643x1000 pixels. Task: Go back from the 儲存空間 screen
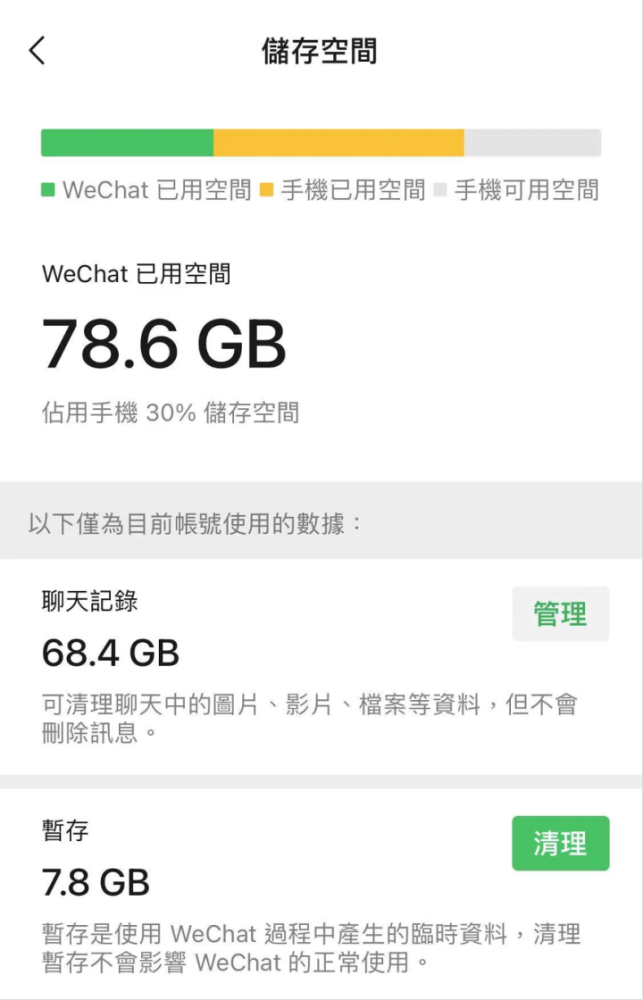(x=37, y=51)
